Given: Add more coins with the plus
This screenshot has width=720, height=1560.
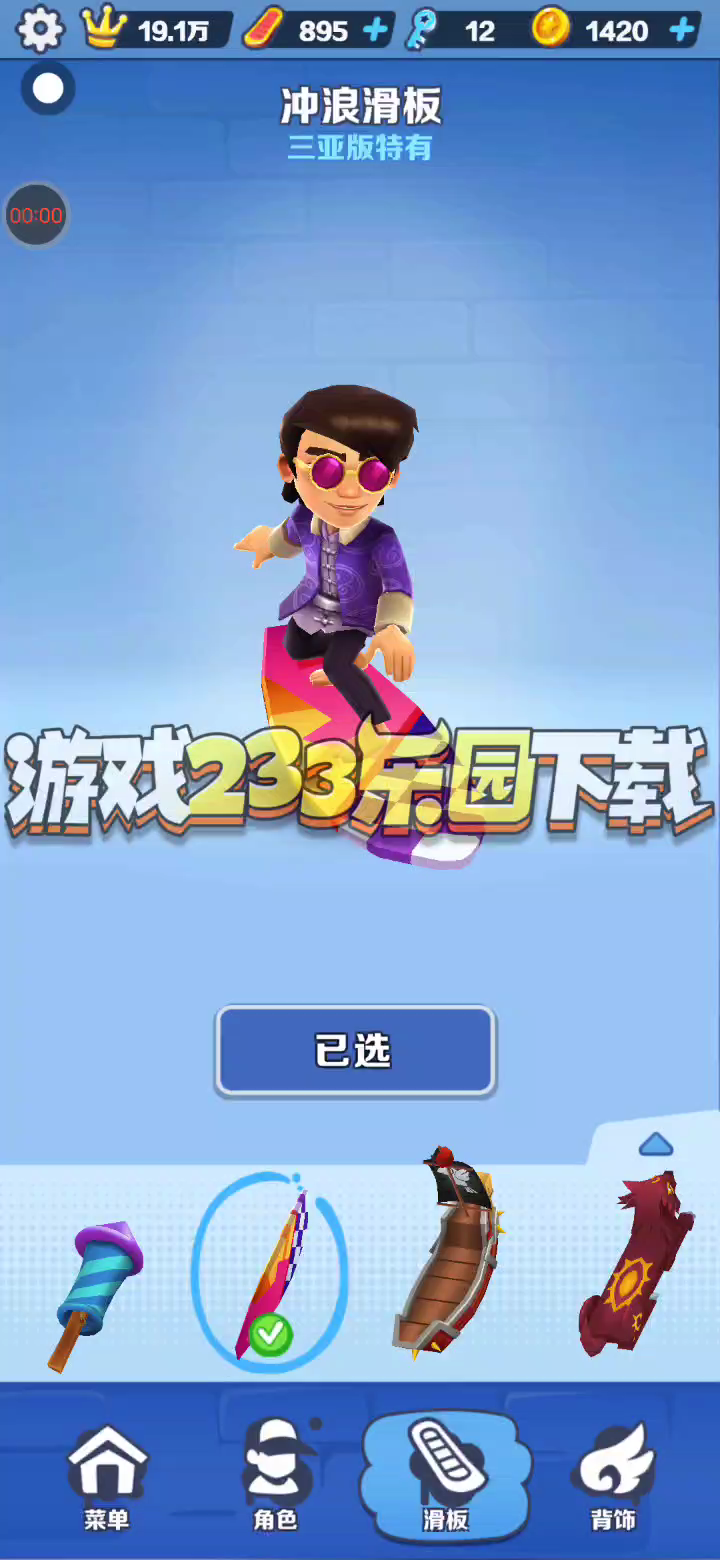Looking at the screenshot, I should tap(683, 30).
